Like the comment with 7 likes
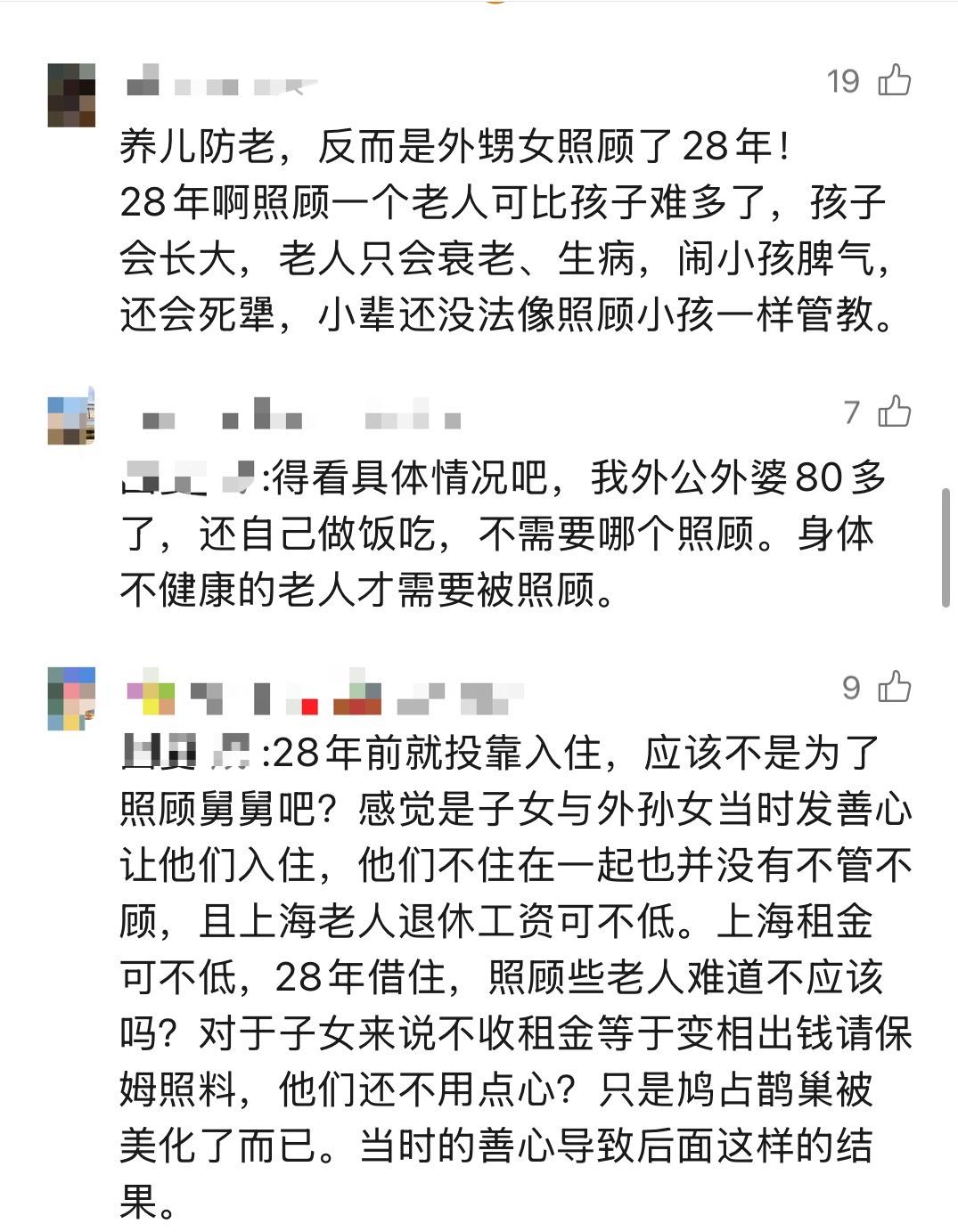958x1232 pixels. point(894,412)
